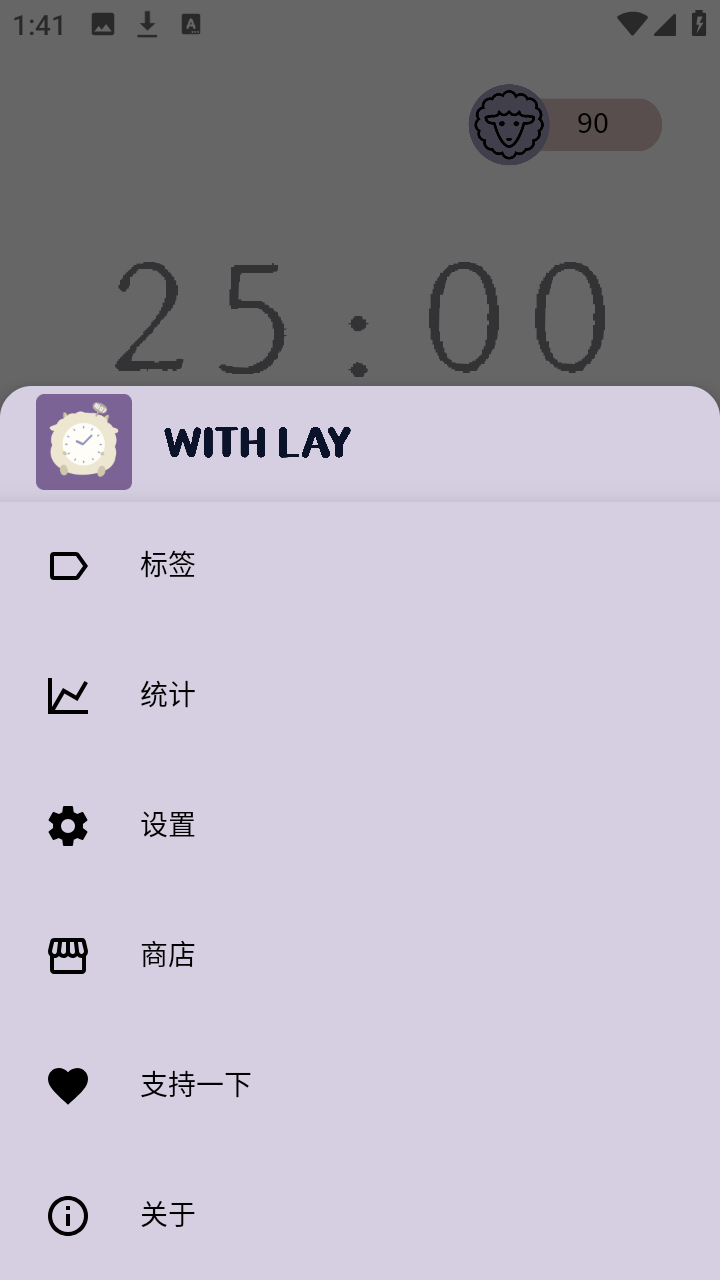
Task: Open settings via the gear icon
Action: tap(67, 825)
